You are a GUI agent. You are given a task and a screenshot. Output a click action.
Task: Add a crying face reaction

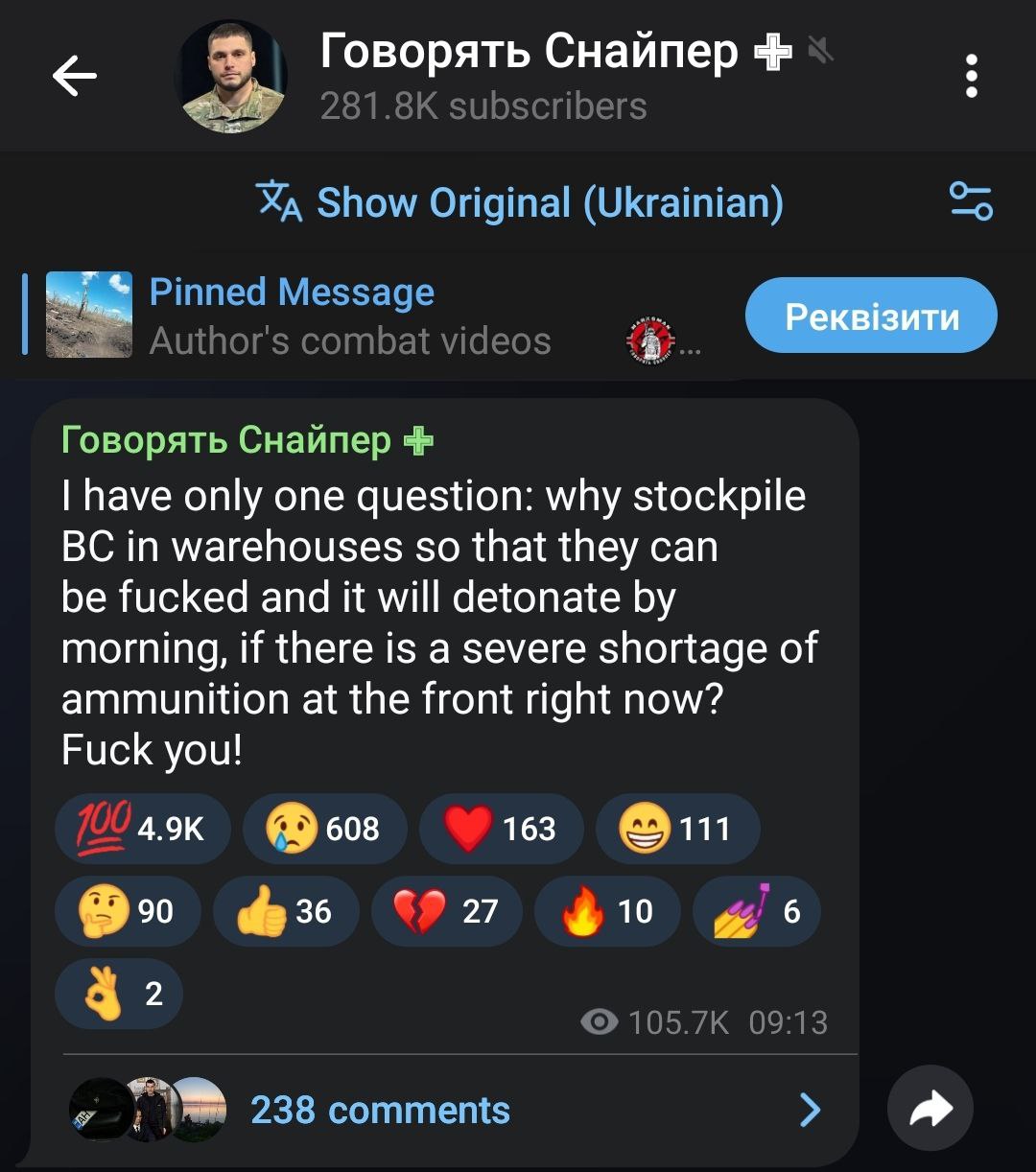tap(324, 829)
